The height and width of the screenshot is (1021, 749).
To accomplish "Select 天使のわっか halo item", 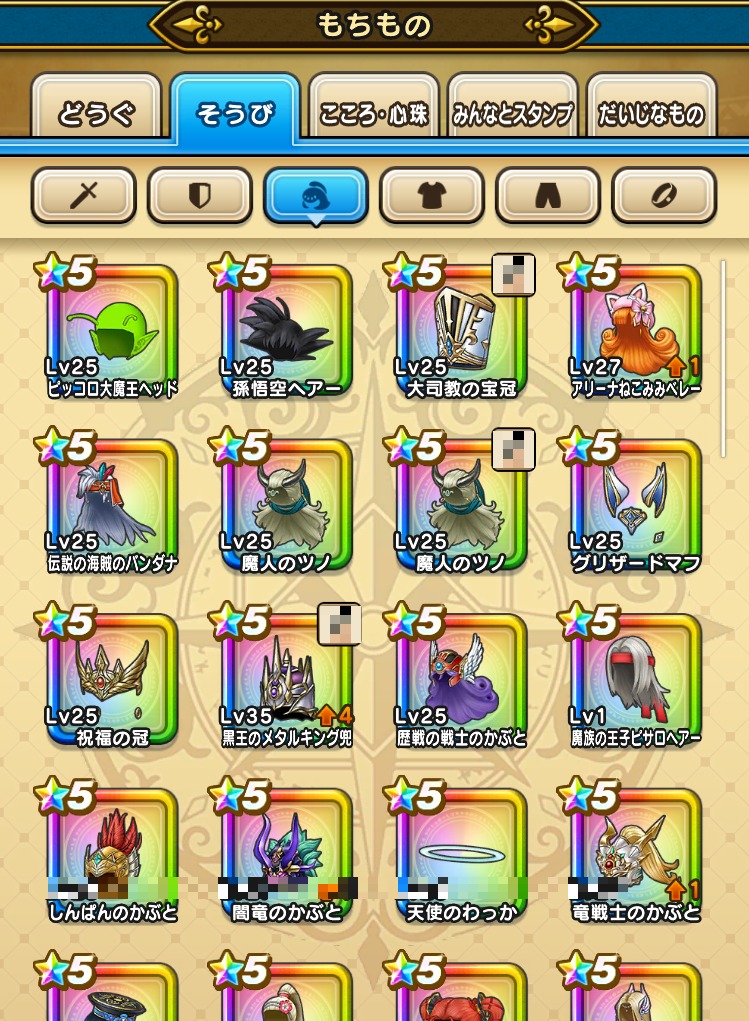I will point(461,856).
